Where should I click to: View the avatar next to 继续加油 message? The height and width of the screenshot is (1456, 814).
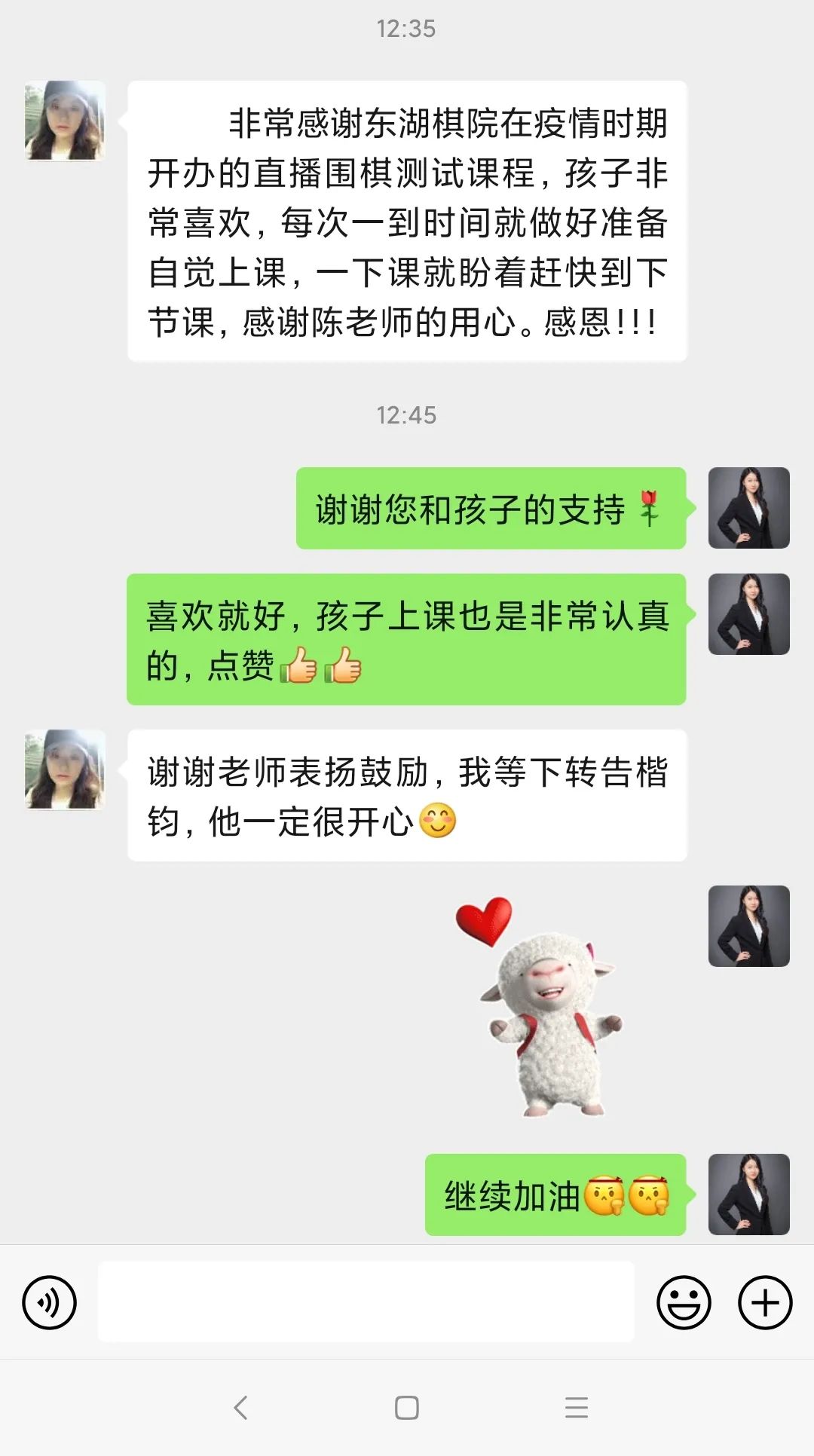tap(748, 1194)
